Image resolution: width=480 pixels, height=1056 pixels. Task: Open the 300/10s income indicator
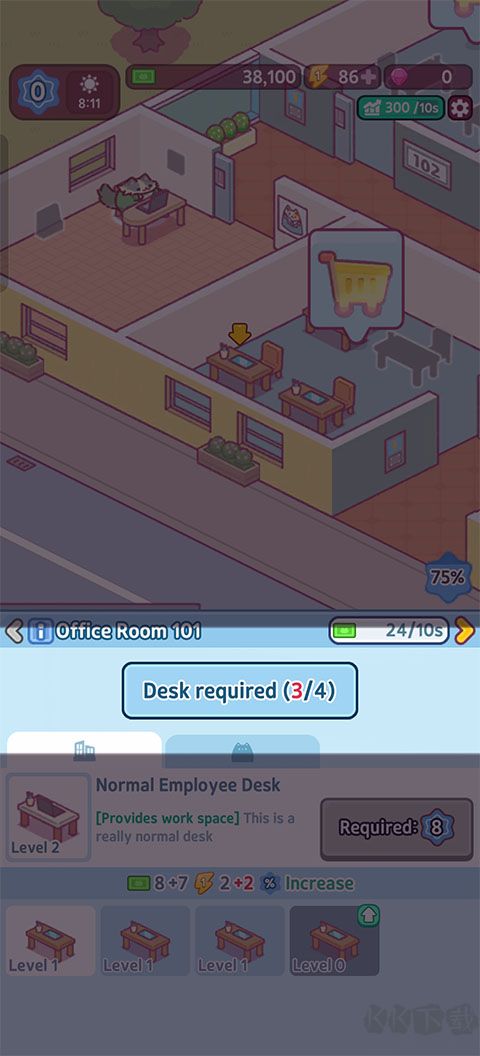[401, 108]
